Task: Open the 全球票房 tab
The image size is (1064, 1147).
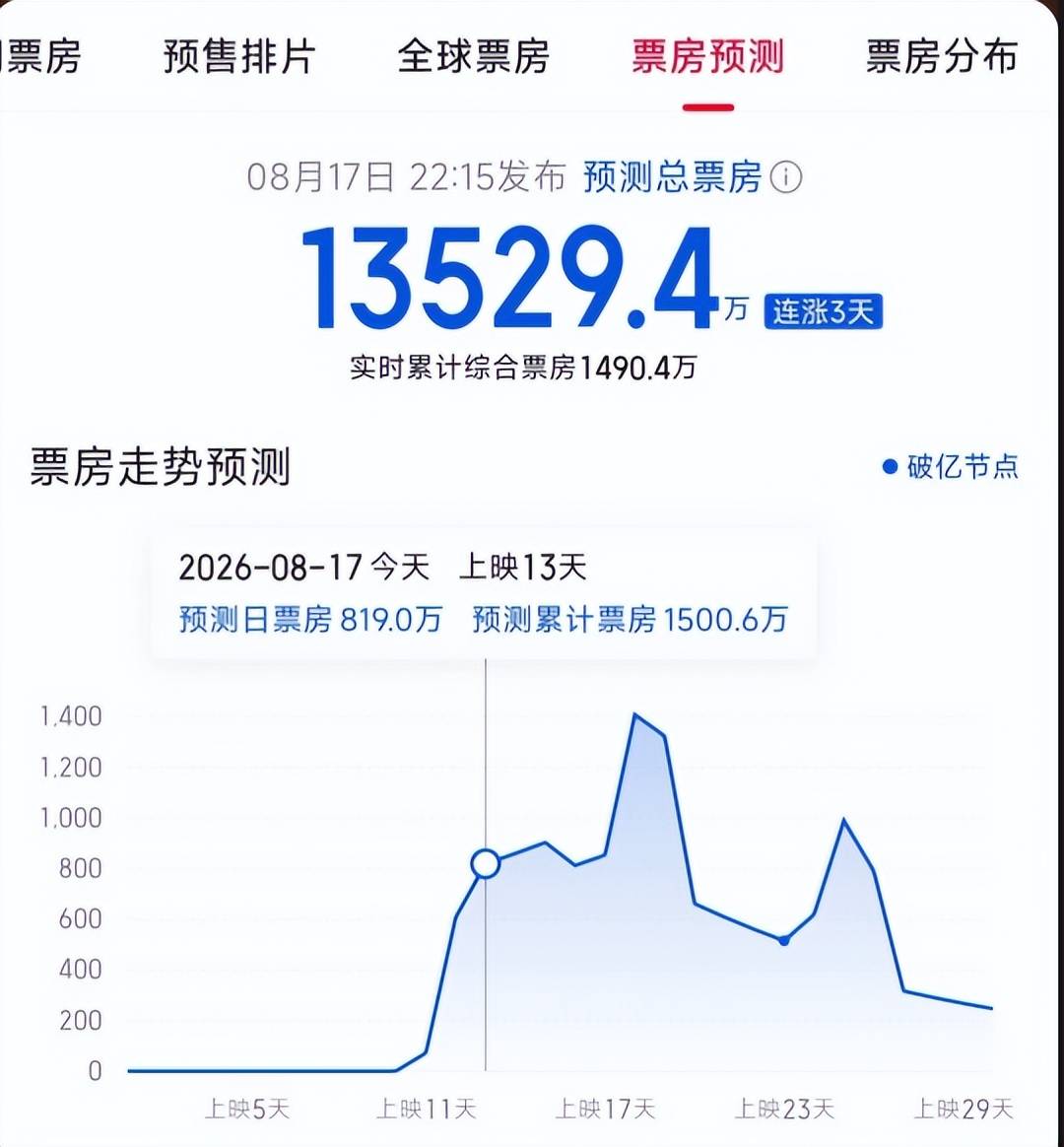Action: click(473, 56)
